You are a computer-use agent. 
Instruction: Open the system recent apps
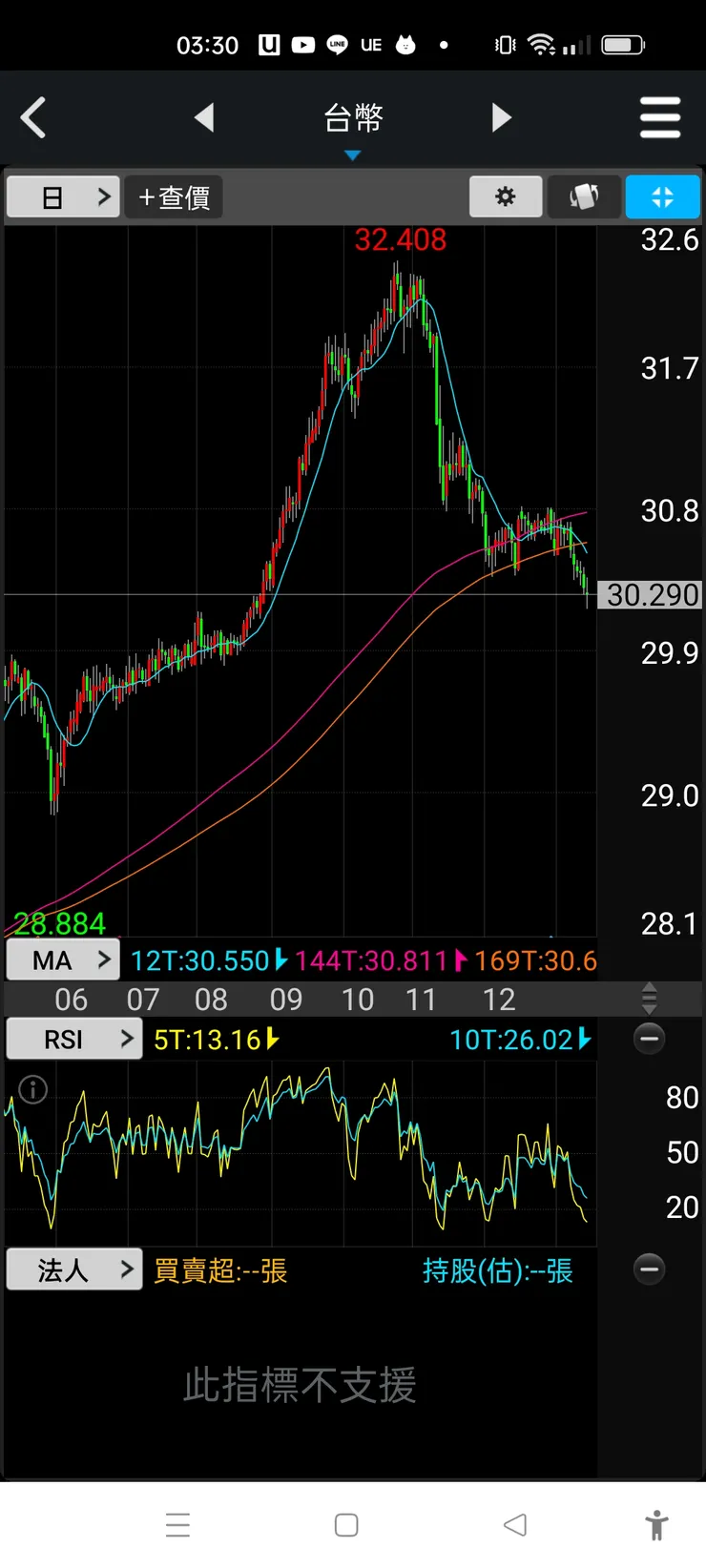pyautogui.click(x=177, y=1525)
